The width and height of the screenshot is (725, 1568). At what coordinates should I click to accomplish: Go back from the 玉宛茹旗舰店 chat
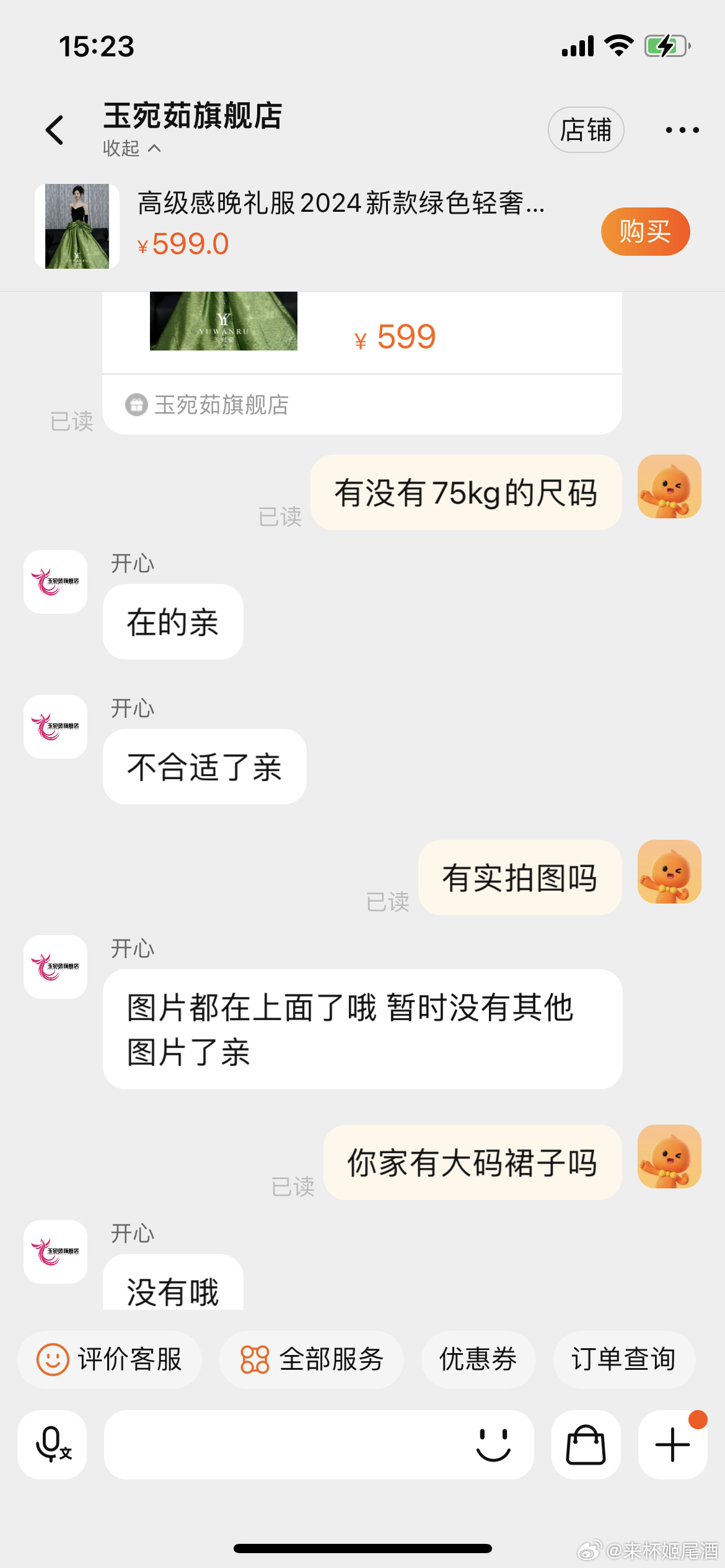(x=55, y=130)
